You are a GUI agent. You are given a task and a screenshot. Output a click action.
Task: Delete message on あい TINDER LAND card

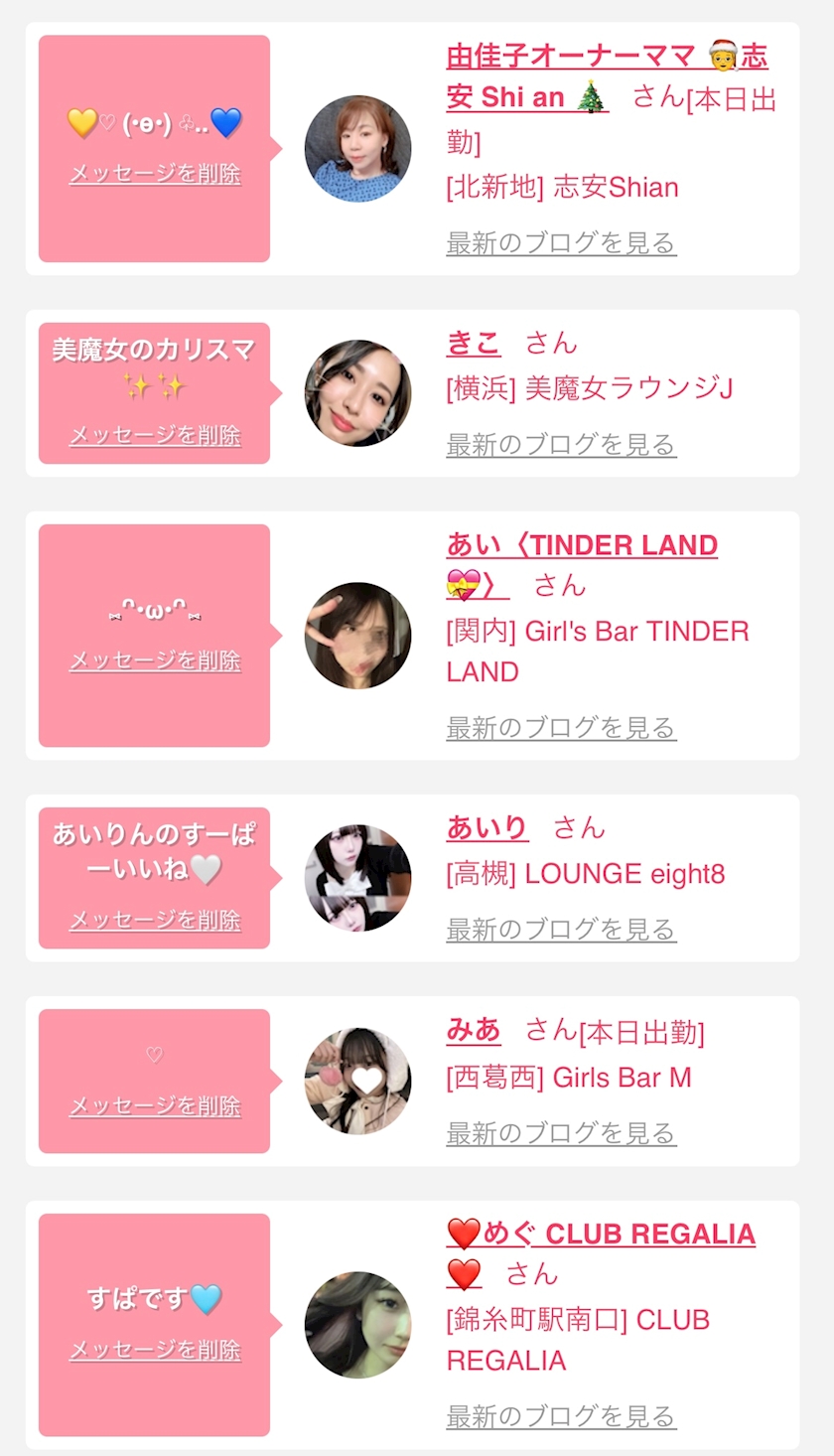tap(155, 660)
